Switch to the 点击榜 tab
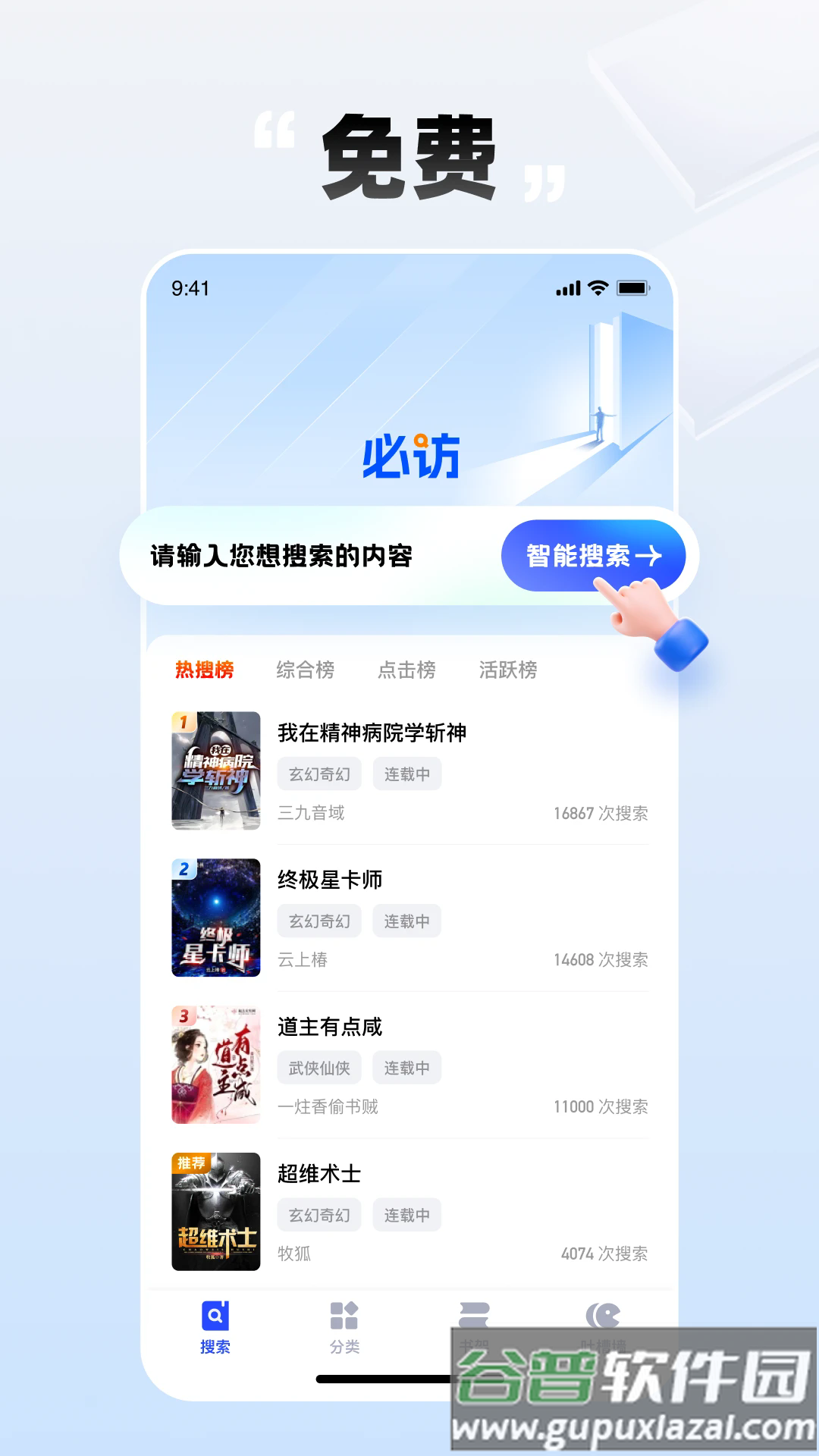819x1456 pixels. tap(408, 670)
